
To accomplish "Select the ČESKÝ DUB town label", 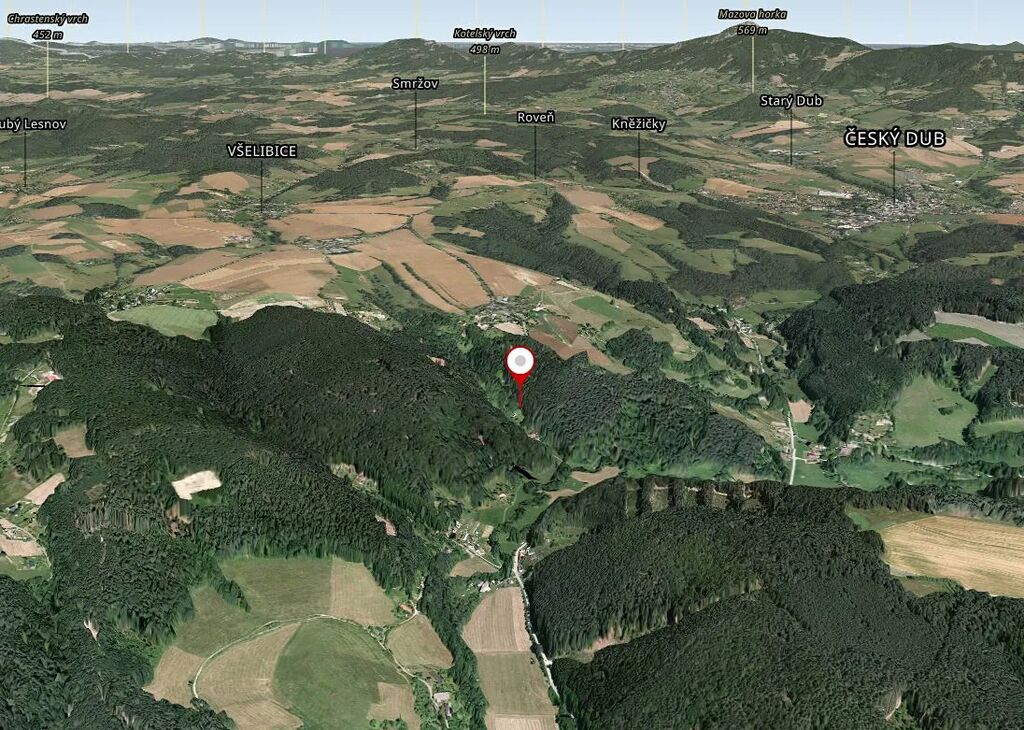I will pyautogui.click(x=894, y=139).
